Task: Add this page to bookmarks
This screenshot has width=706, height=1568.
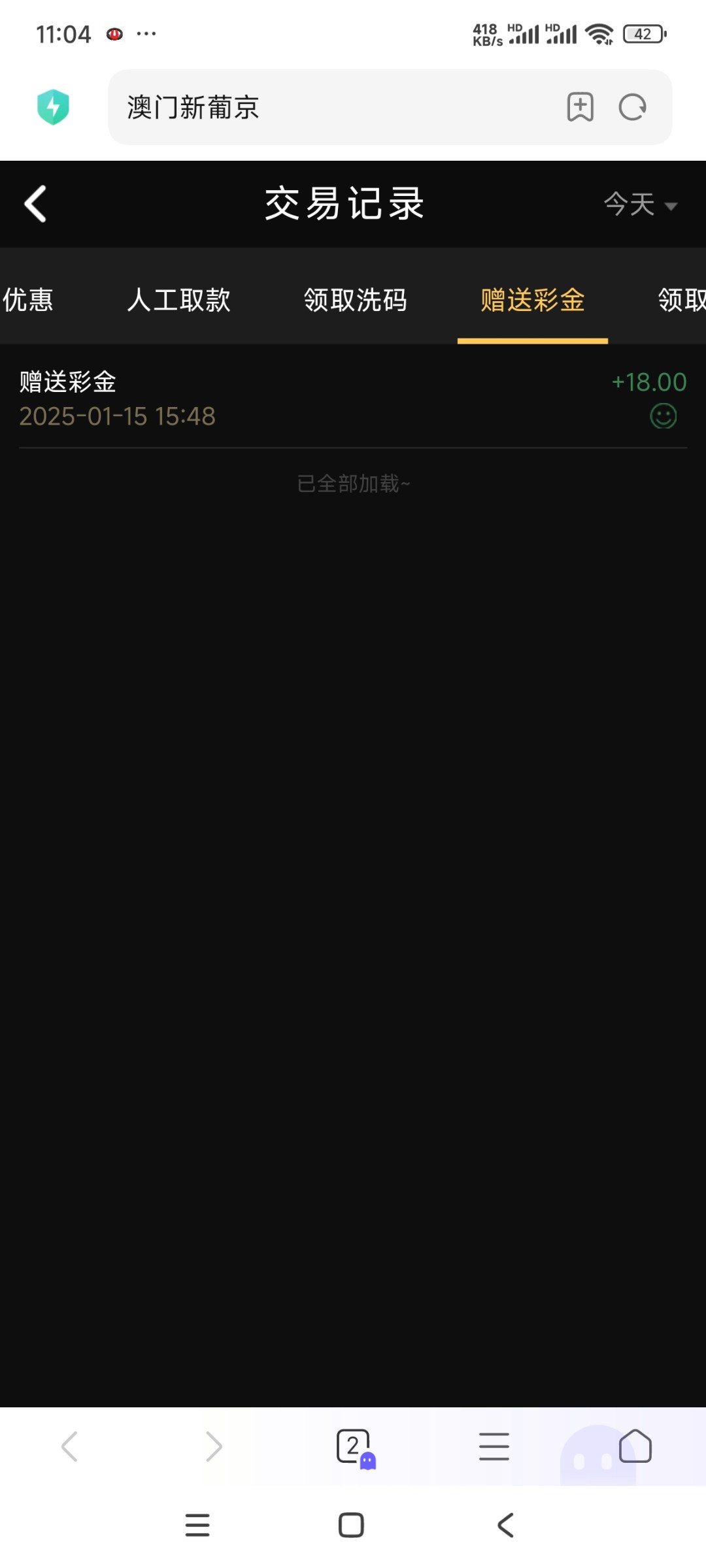Action: 580,107
